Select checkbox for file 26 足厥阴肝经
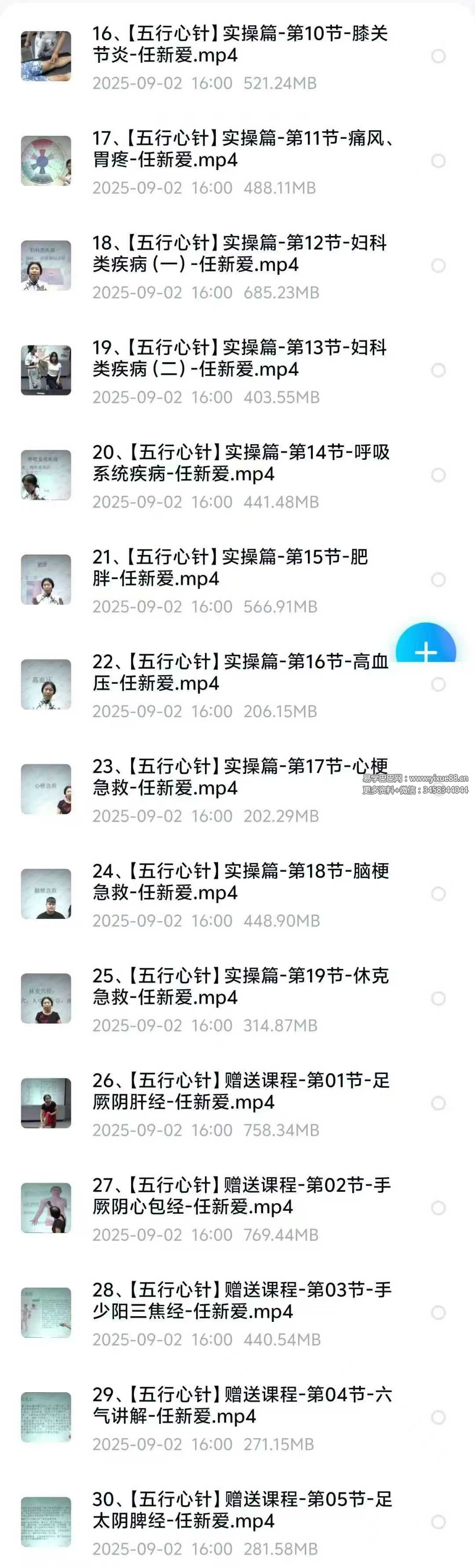Screen dimensions: 475x1568 click(438, 1103)
